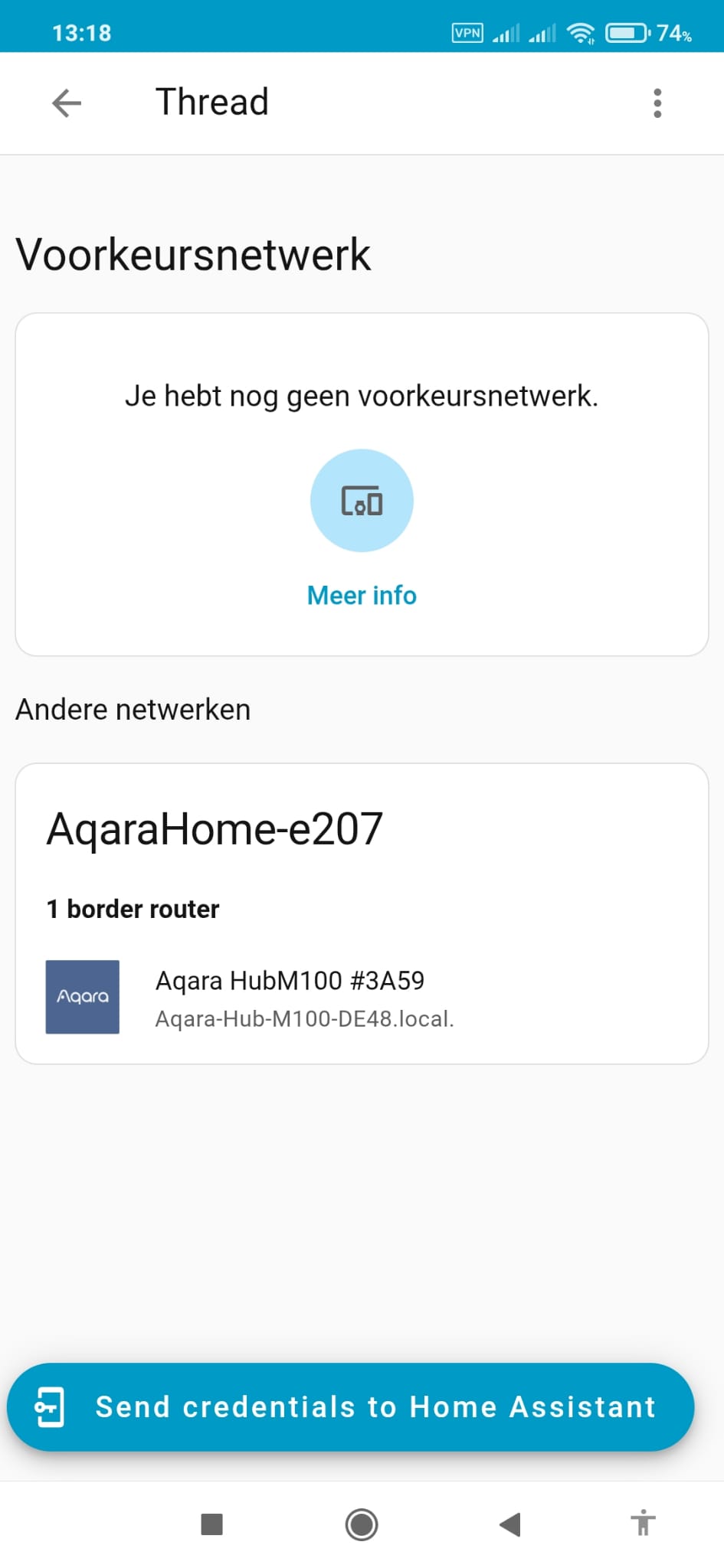Tap the system home button

(362, 1524)
